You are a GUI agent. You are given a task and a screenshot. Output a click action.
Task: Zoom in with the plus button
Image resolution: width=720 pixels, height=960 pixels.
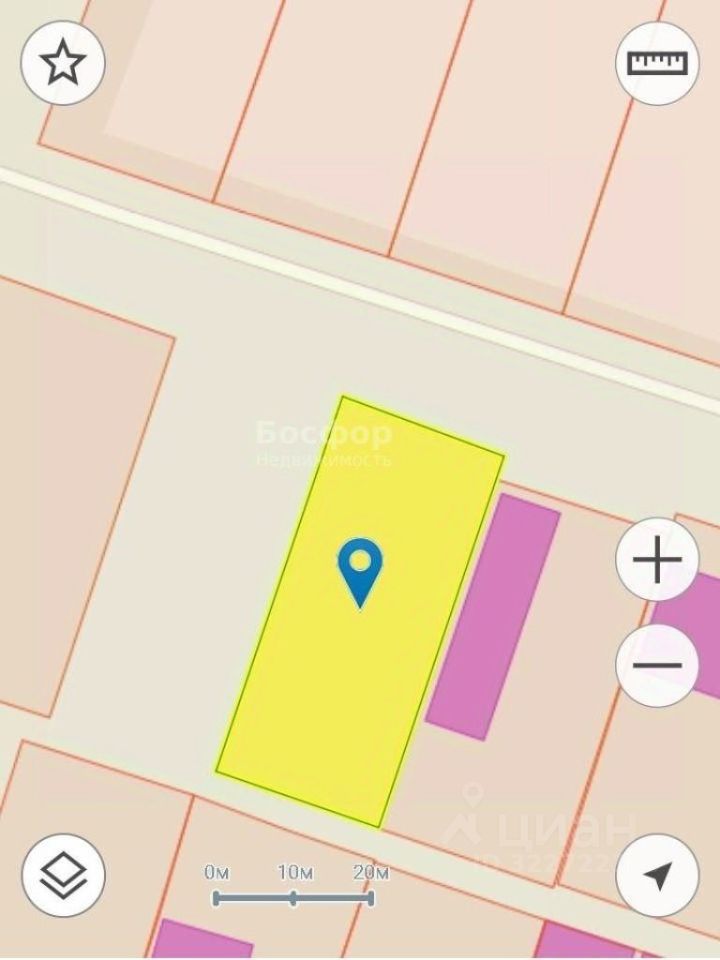[x=657, y=560]
